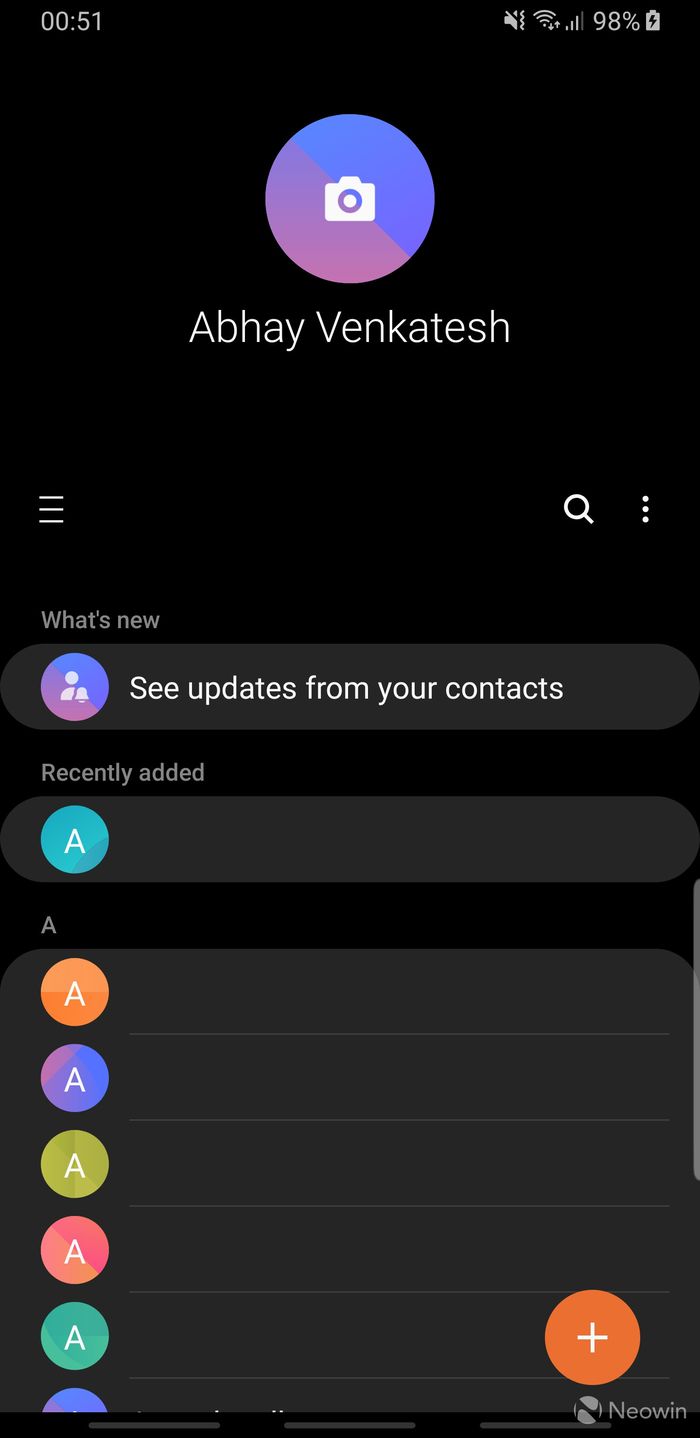
Task: Open the contact with pink-red avatar
Action: coord(349,1250)
